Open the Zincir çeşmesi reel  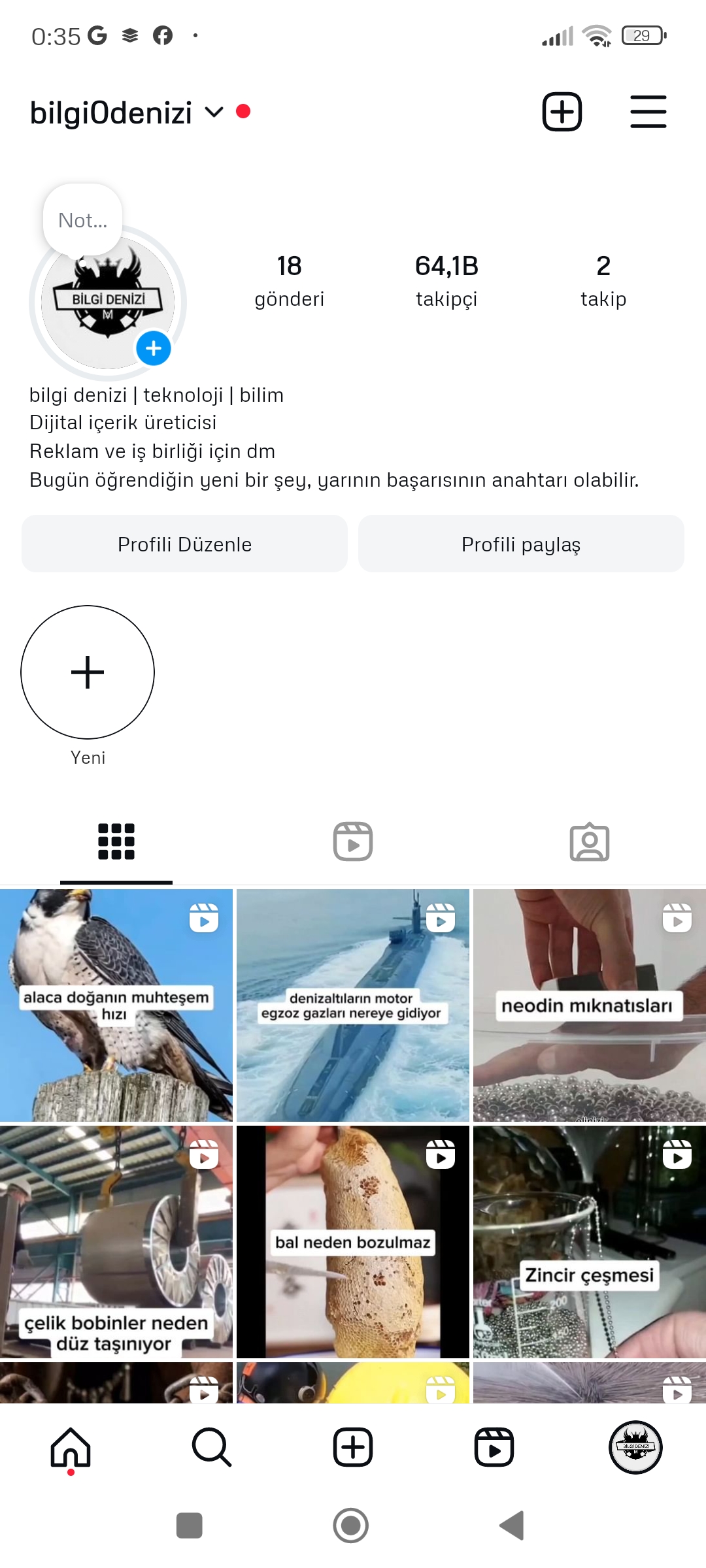pos(590,1242)
